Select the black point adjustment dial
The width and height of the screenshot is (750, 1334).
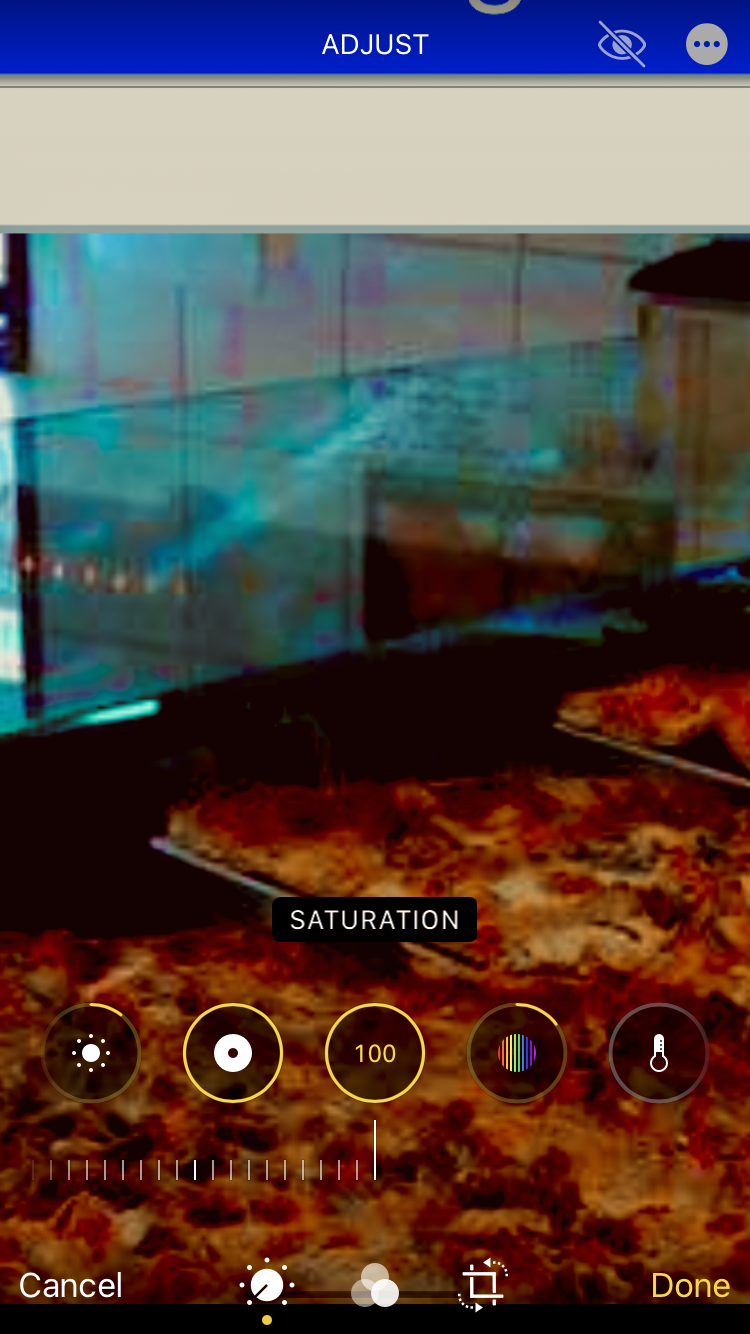coord(233,1053)
